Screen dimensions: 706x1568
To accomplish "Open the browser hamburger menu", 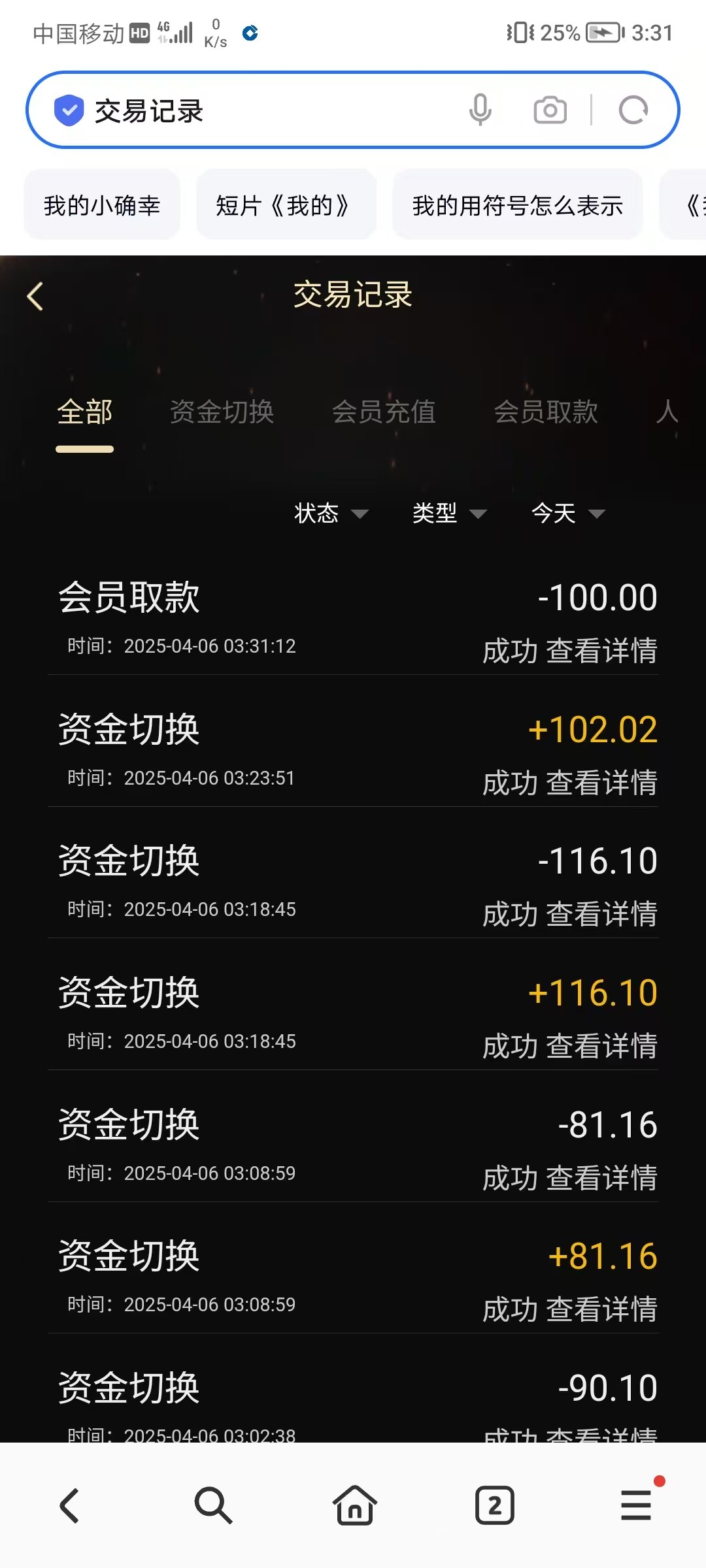I will point(636,1505).
